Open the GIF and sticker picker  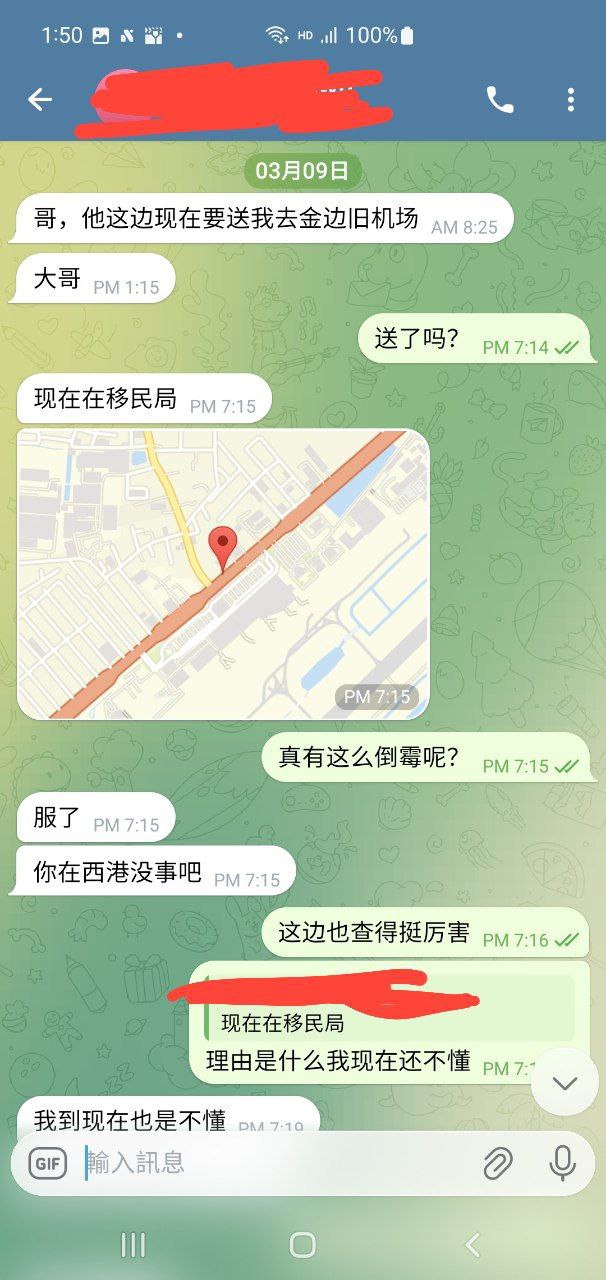click(47, 1163)
